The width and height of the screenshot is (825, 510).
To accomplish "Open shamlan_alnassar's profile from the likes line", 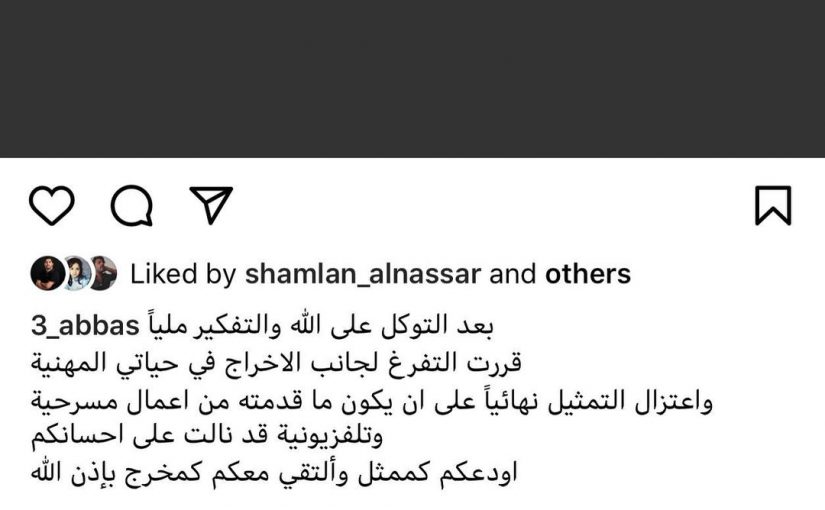I will [x=363, y=274].
